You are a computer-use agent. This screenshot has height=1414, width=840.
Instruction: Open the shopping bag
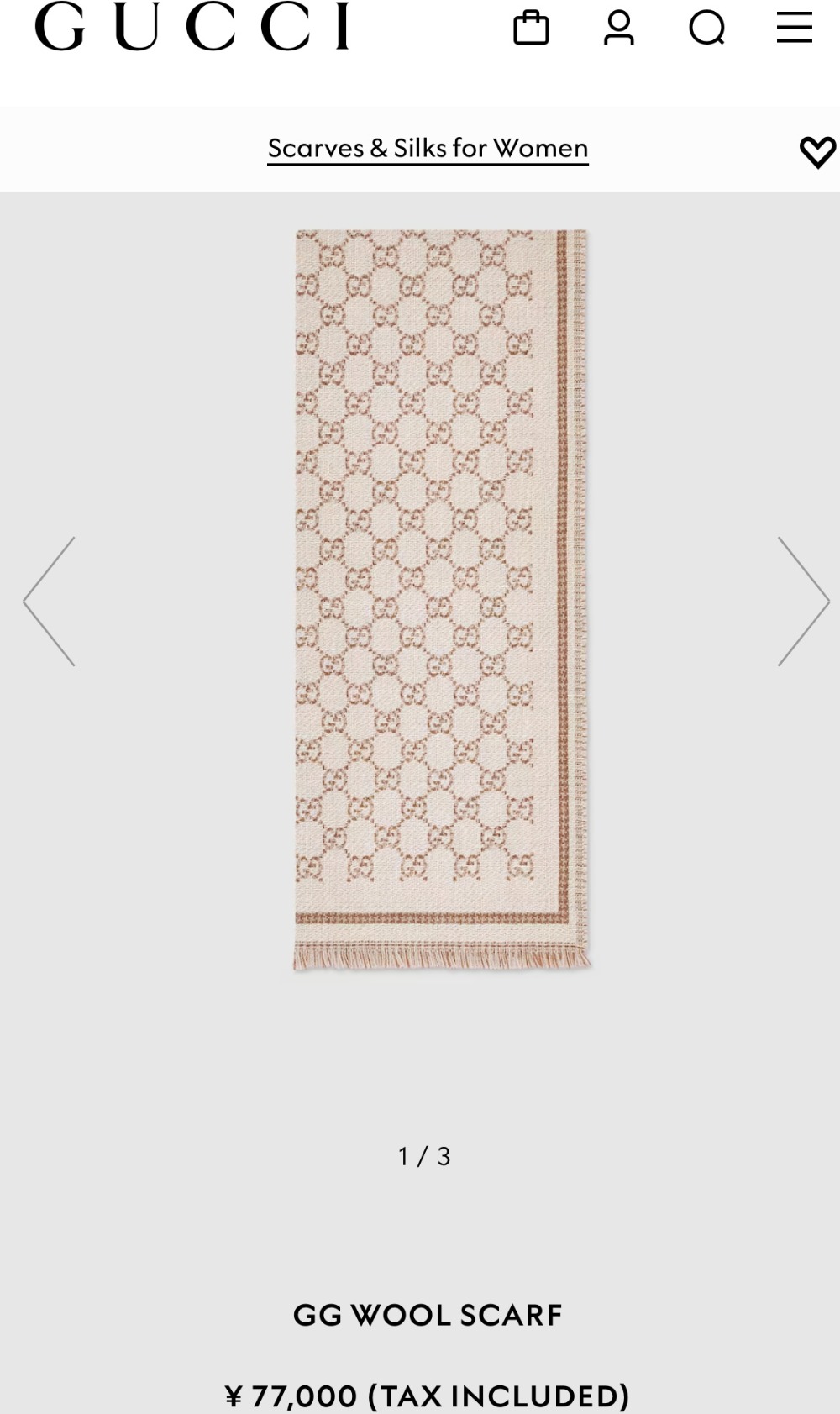[x=531, y=27]
